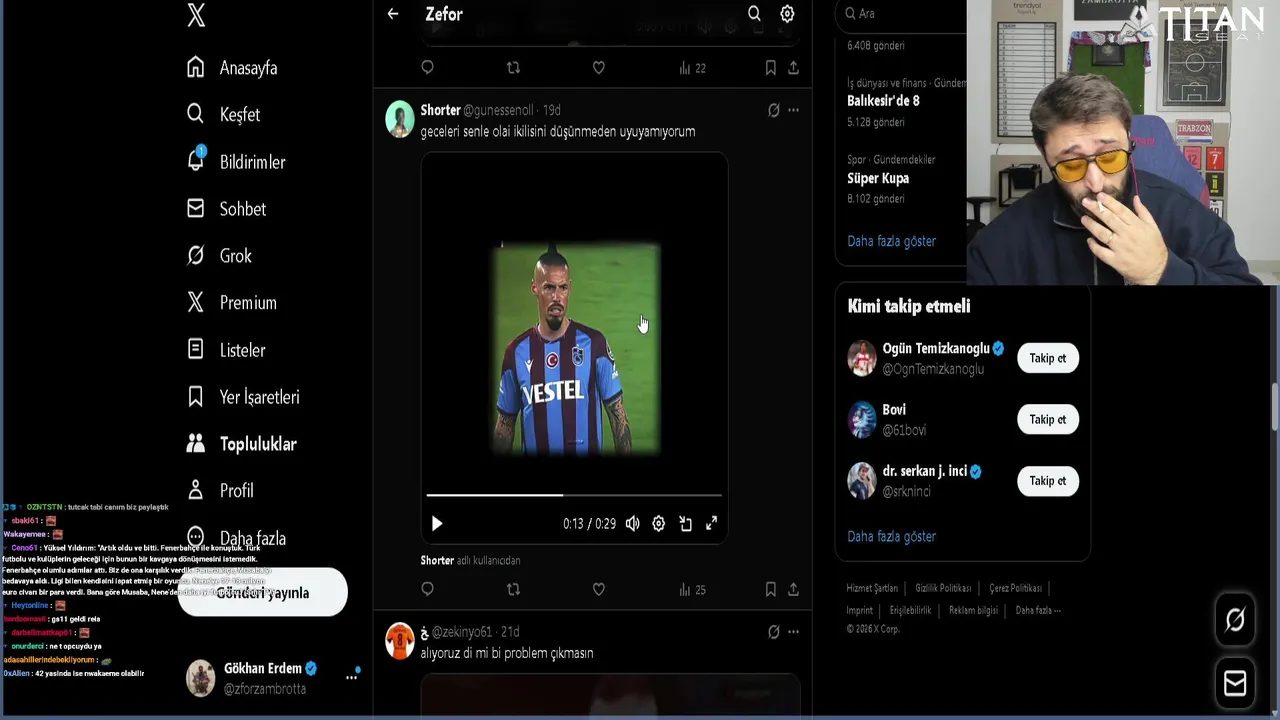Open the Keşfet page
The height and width of the screenshot is (720, 1280).
[224, 115]
